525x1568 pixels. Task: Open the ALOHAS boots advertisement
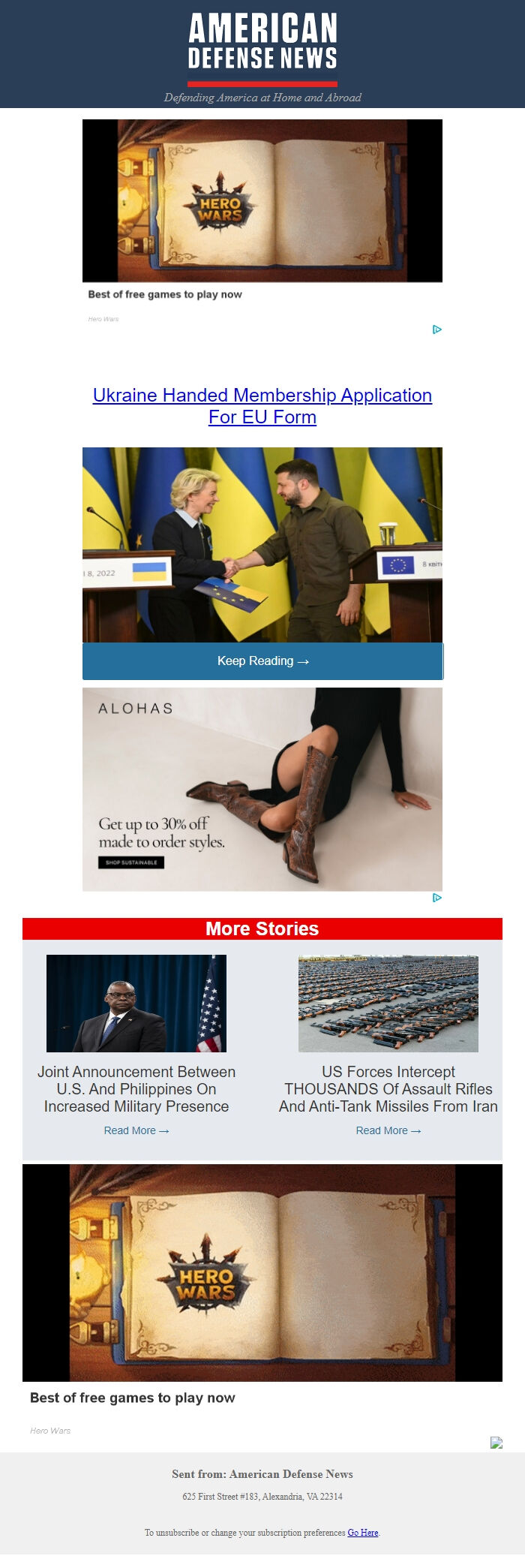click(x=262, y=789)
